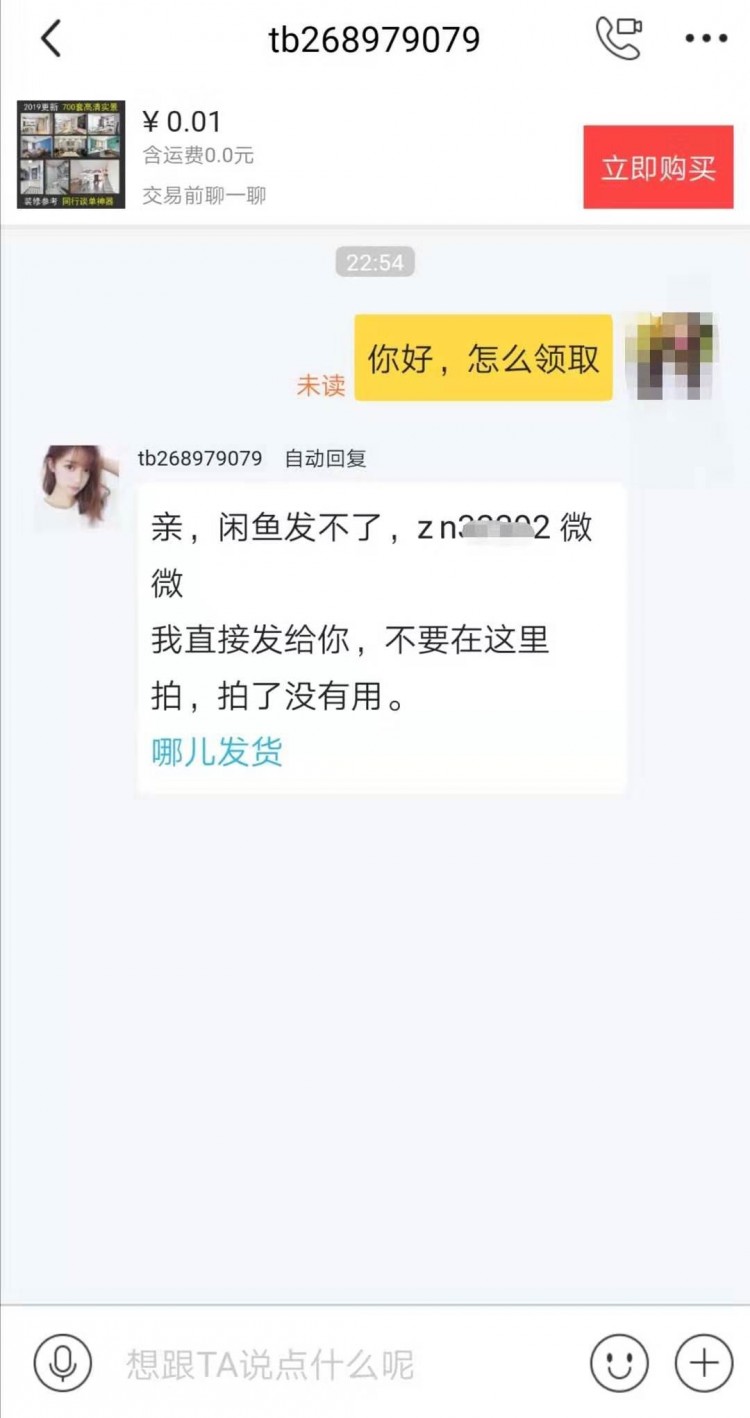
Task: Tap the 未读 status marker
Action: pos(322,386)
